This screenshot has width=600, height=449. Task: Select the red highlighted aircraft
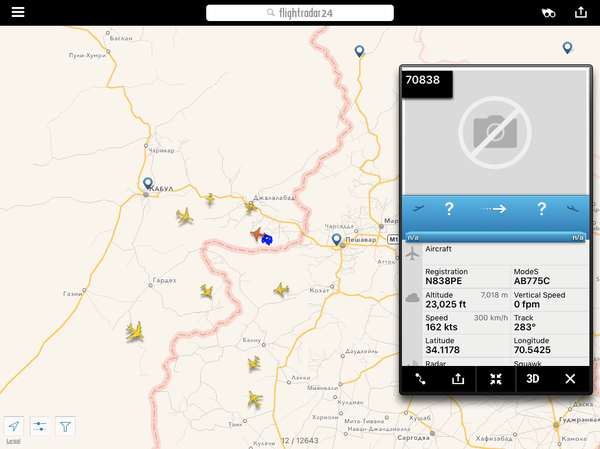point(256,235)
